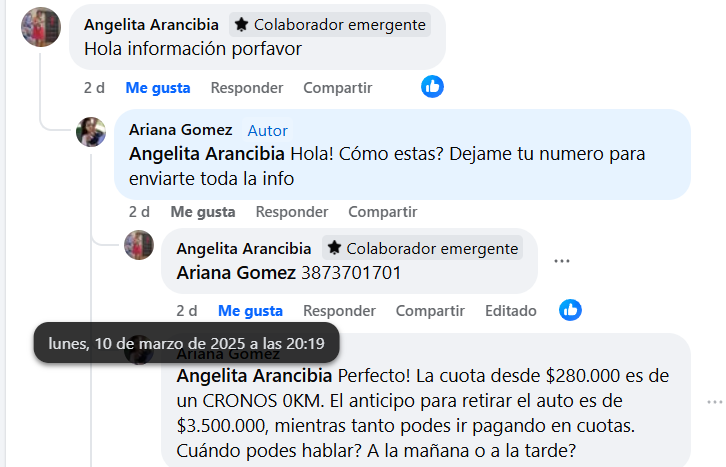Reply to the 3873701701 comment
Viewport: 726px width, 467px height.
(339, 311)
